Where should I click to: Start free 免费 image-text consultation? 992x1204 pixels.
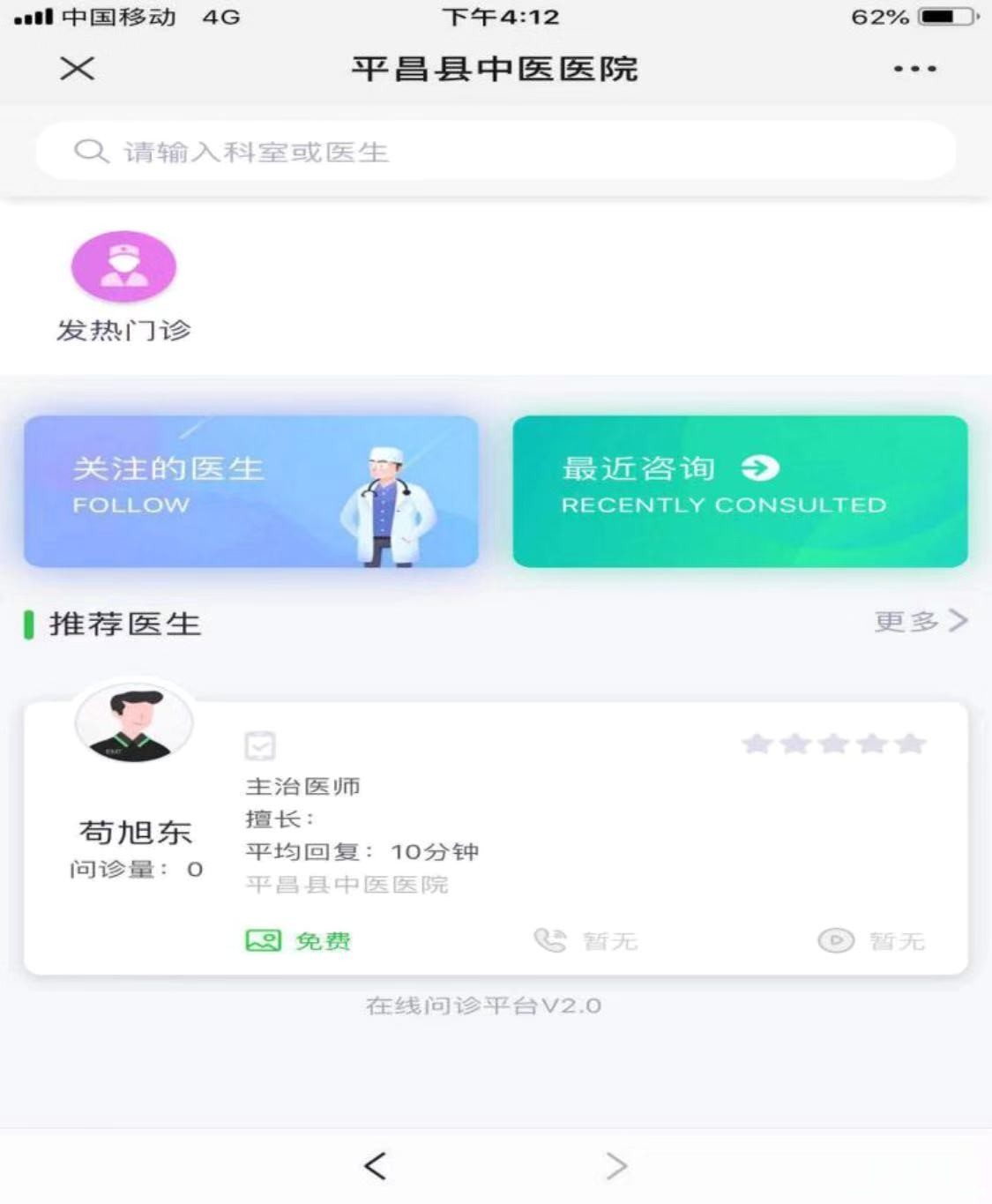tap(298, 941)
